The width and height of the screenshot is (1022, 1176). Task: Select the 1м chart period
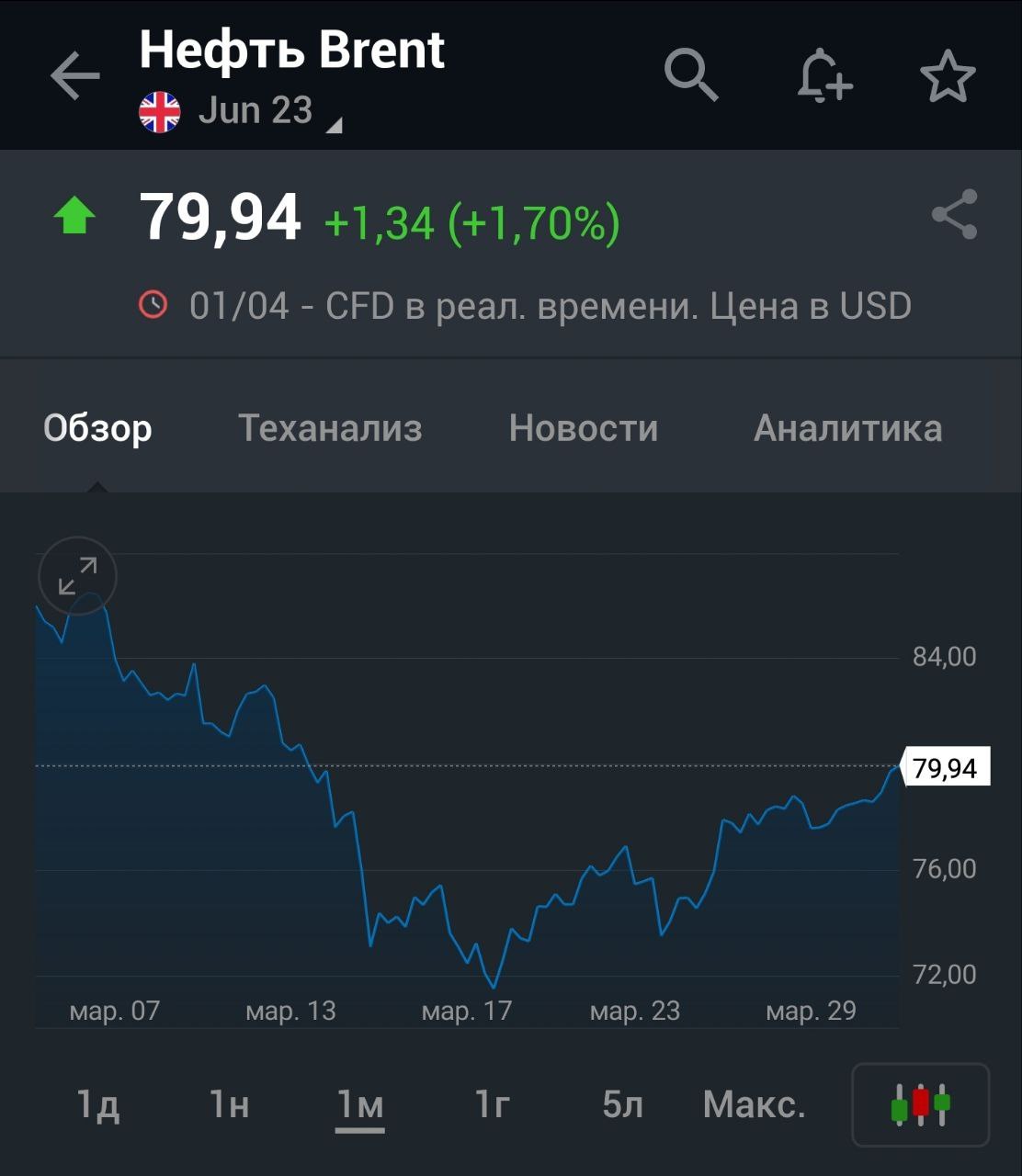[x=359, y=1104]
